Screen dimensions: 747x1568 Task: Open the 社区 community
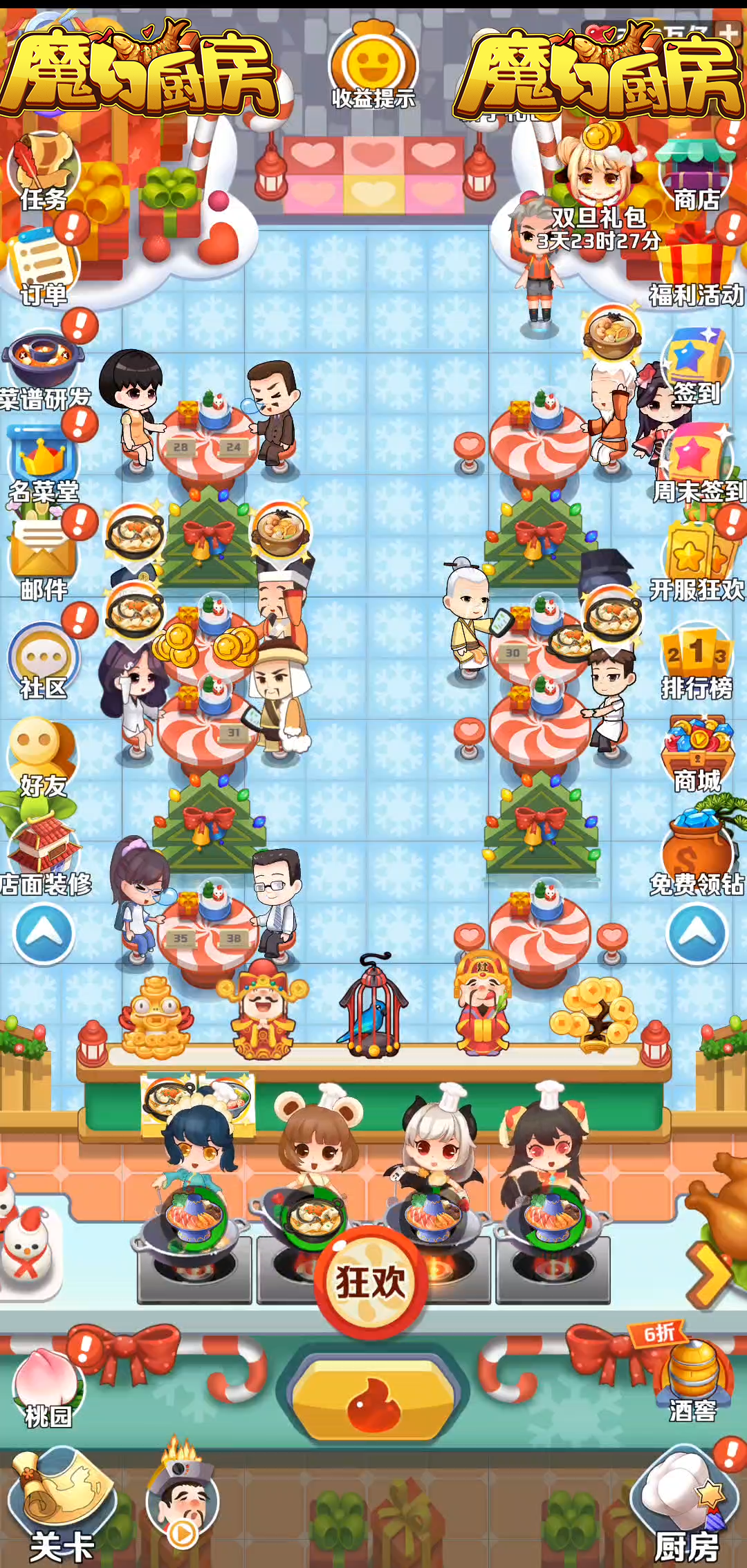43,660
